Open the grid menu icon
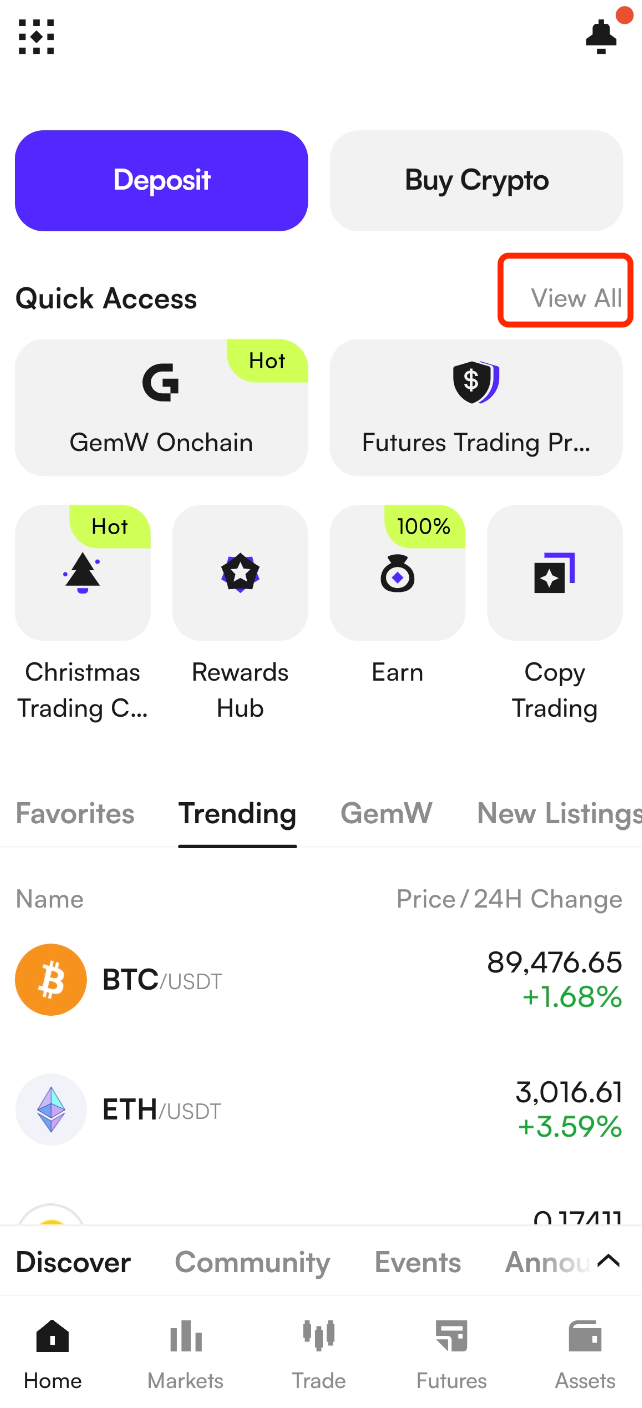 click(x=36, y=37)
